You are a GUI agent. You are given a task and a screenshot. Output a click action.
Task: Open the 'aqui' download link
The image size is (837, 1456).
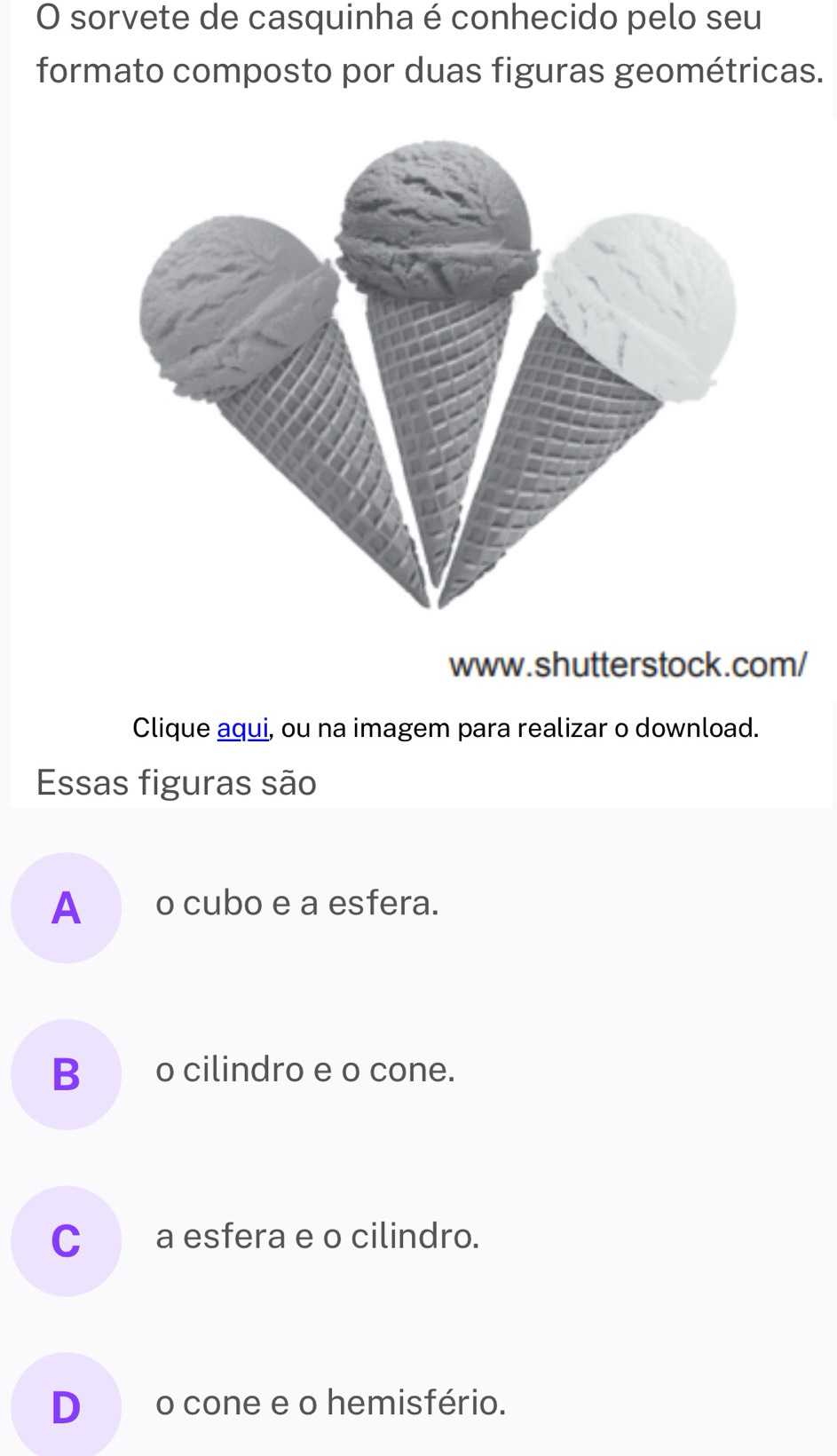pyautogui.click(x=242, y=728)
